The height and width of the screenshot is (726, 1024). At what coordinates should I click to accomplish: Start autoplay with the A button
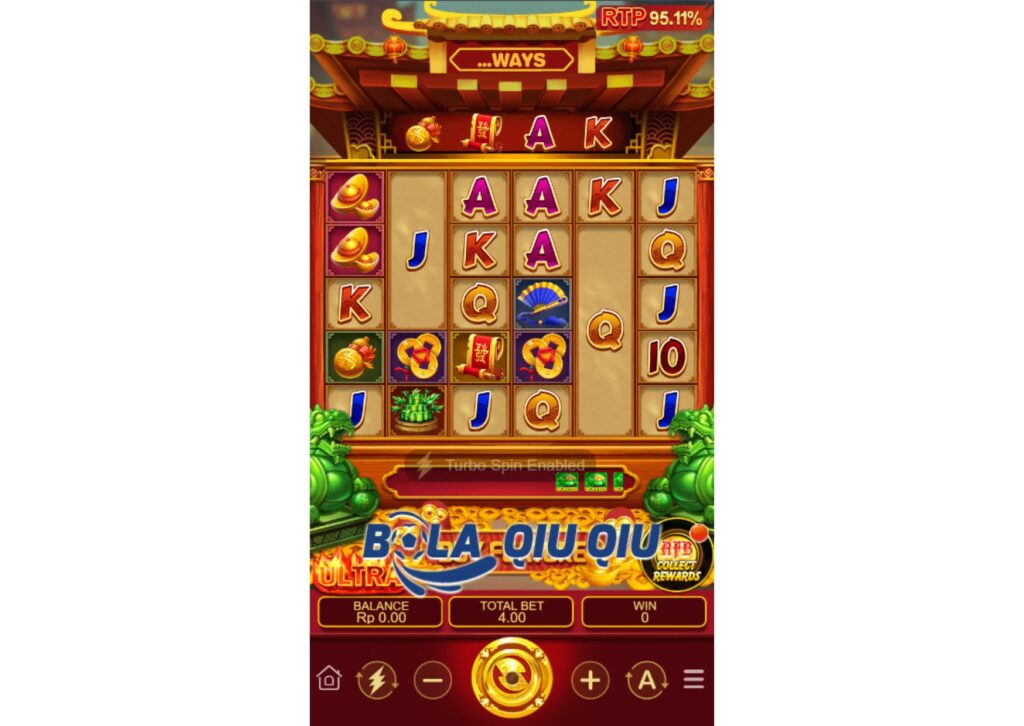[x=646, y=680]
